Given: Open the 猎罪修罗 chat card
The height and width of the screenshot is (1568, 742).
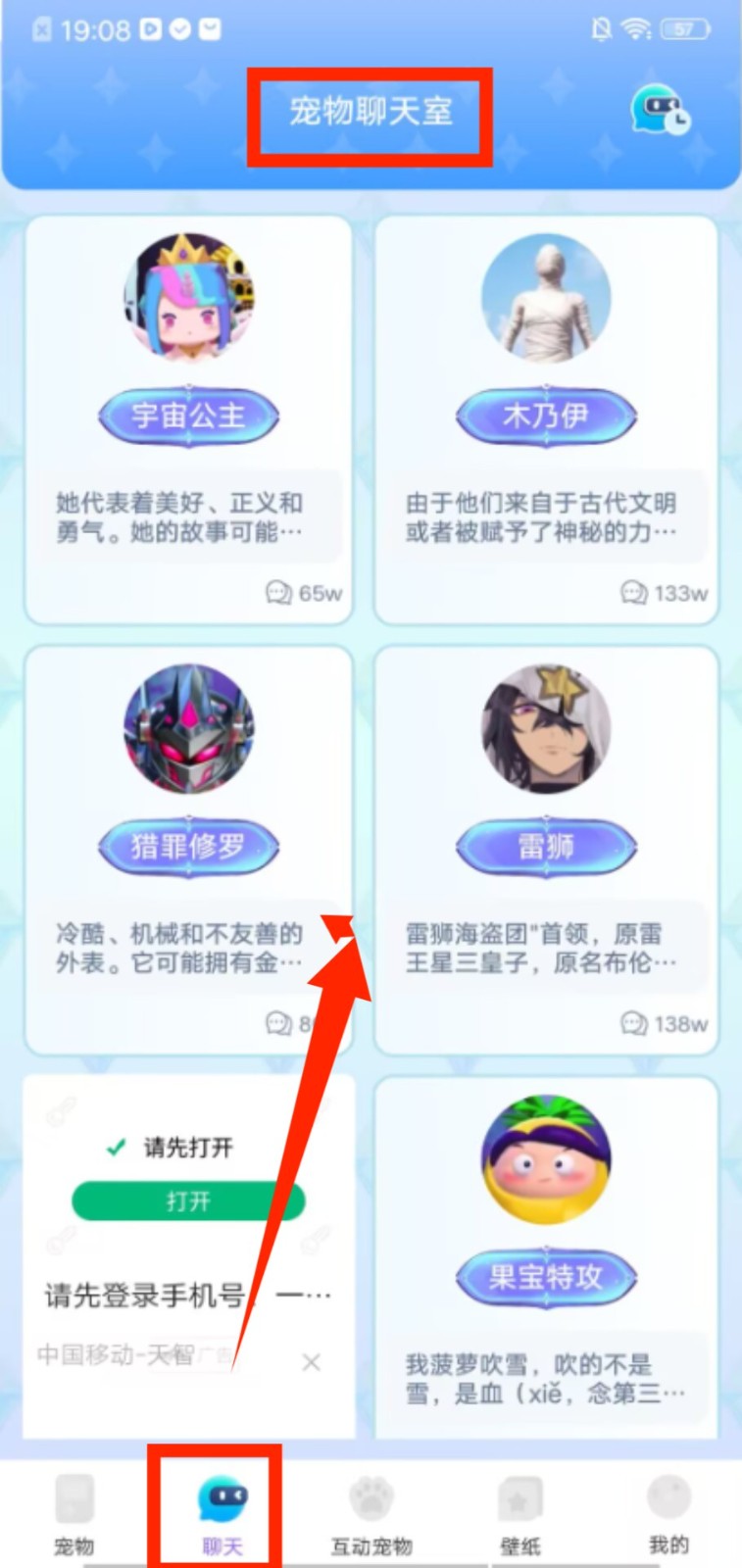Looking at the screenshot, I should coord(188,849).
